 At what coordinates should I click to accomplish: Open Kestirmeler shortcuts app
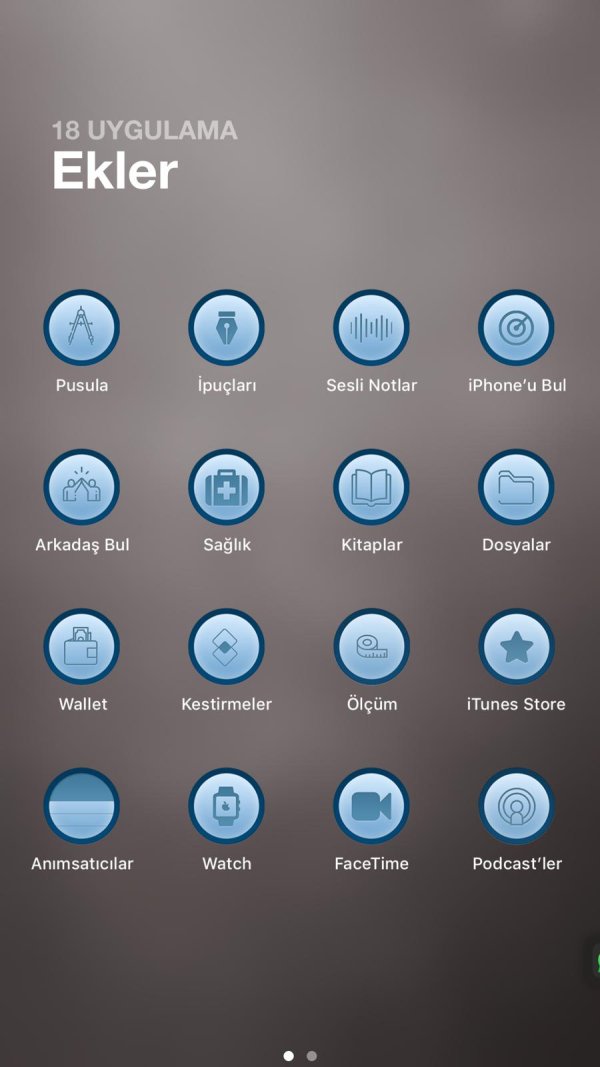tap(227, 647)
